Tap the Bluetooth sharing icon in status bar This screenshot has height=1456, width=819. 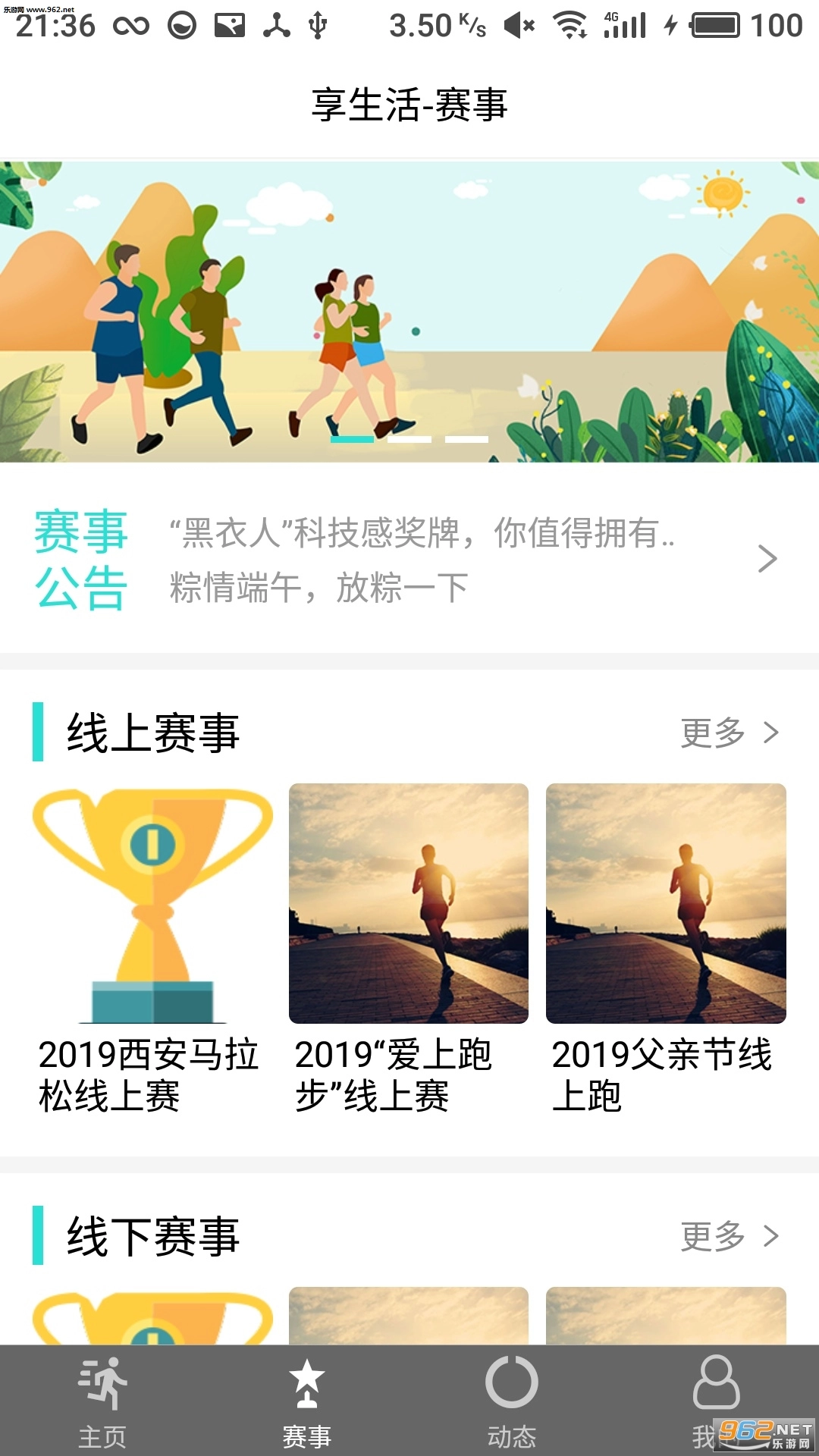coord(278,25)
